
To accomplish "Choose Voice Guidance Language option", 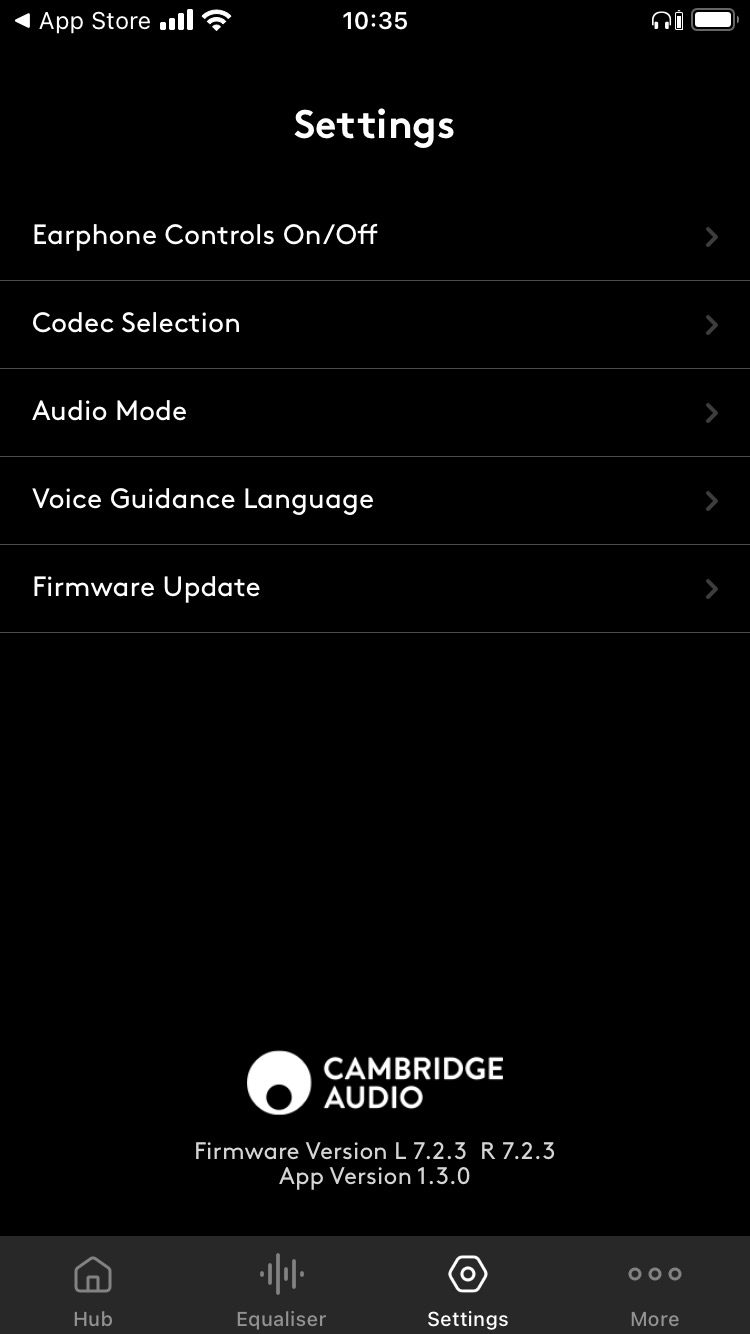I will pyautogui.click(x=374, y=500).
